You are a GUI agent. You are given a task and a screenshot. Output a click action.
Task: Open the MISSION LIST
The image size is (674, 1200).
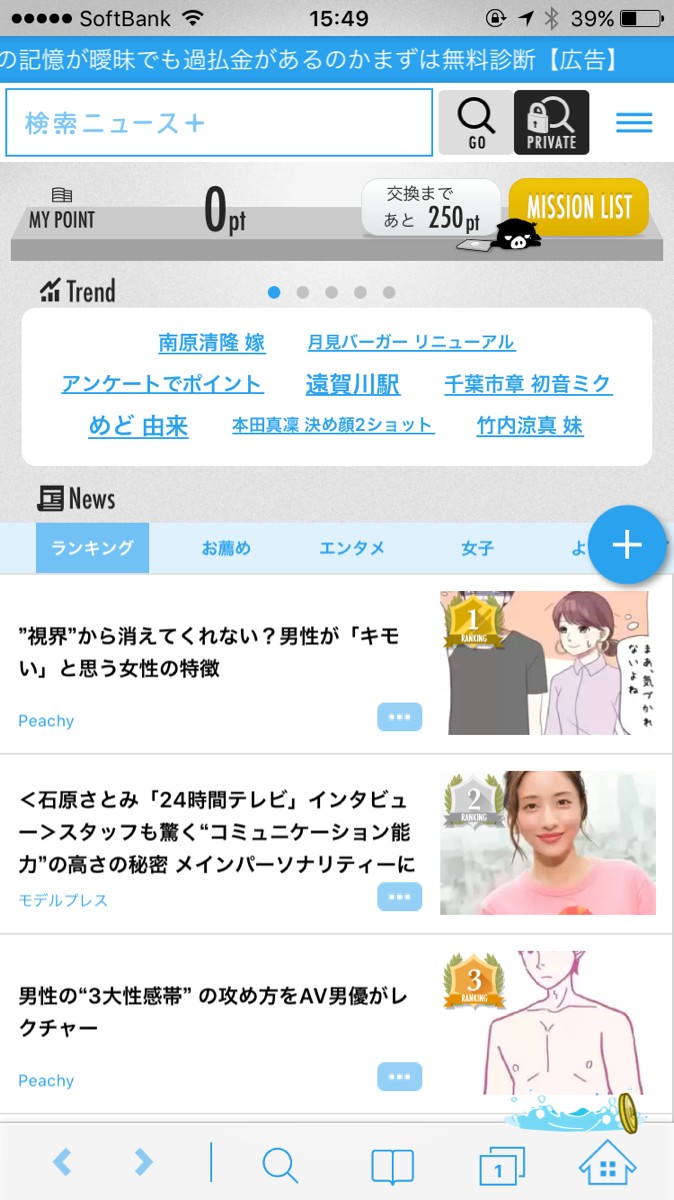click(579, 207)
